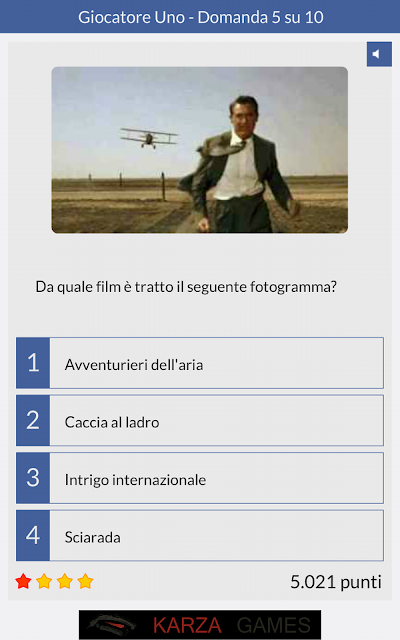Select answer Avventurieri dell'aria

pyautogui.click(x=200, y=363)
